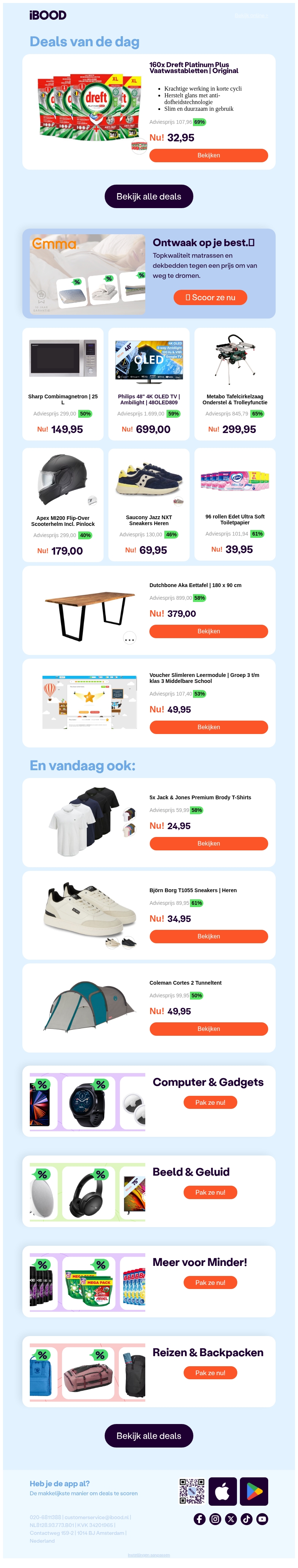Tap Bekijken for Voucher Slimleren Leermodule
The width and height of the screenshot is (298, 1568).
[208, 727]
